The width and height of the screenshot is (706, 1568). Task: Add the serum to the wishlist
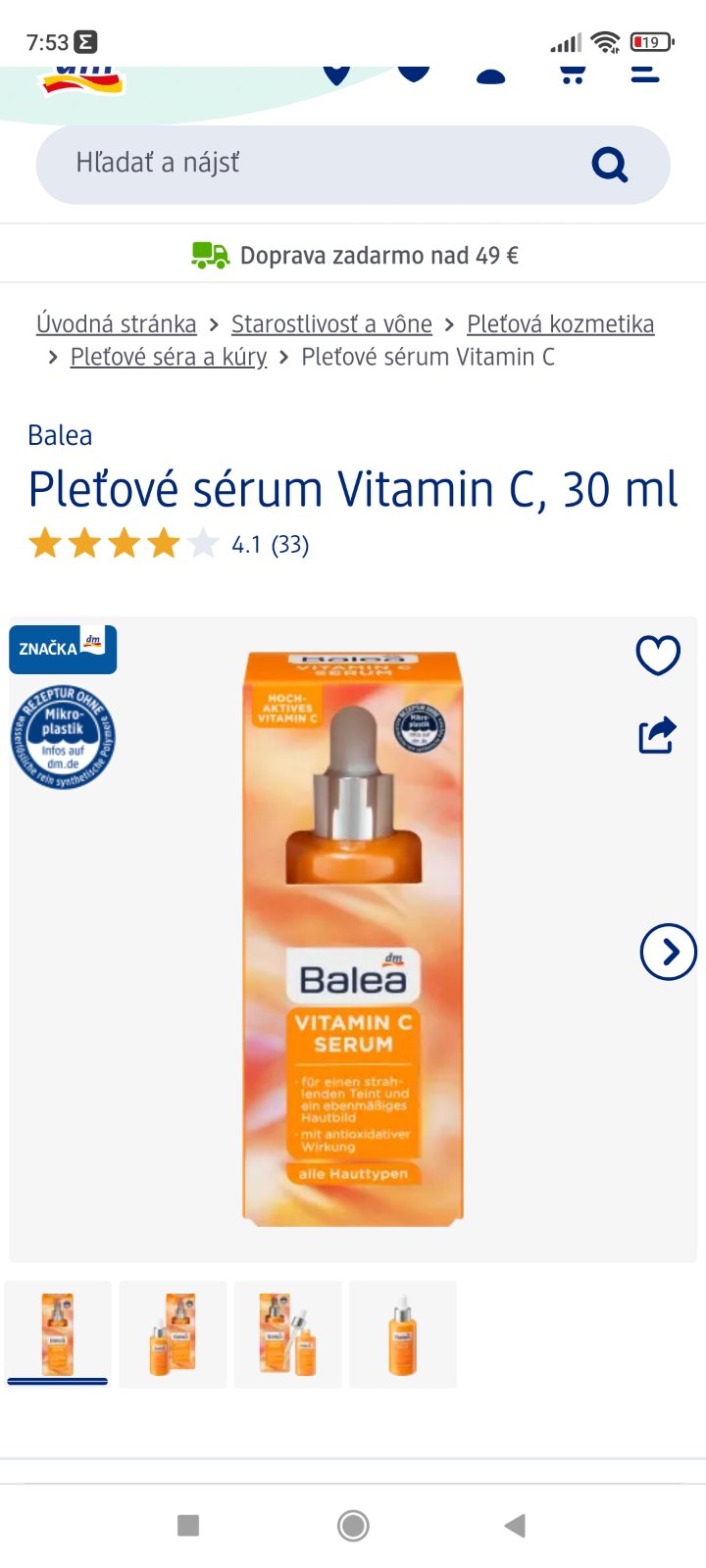[658, 655]
